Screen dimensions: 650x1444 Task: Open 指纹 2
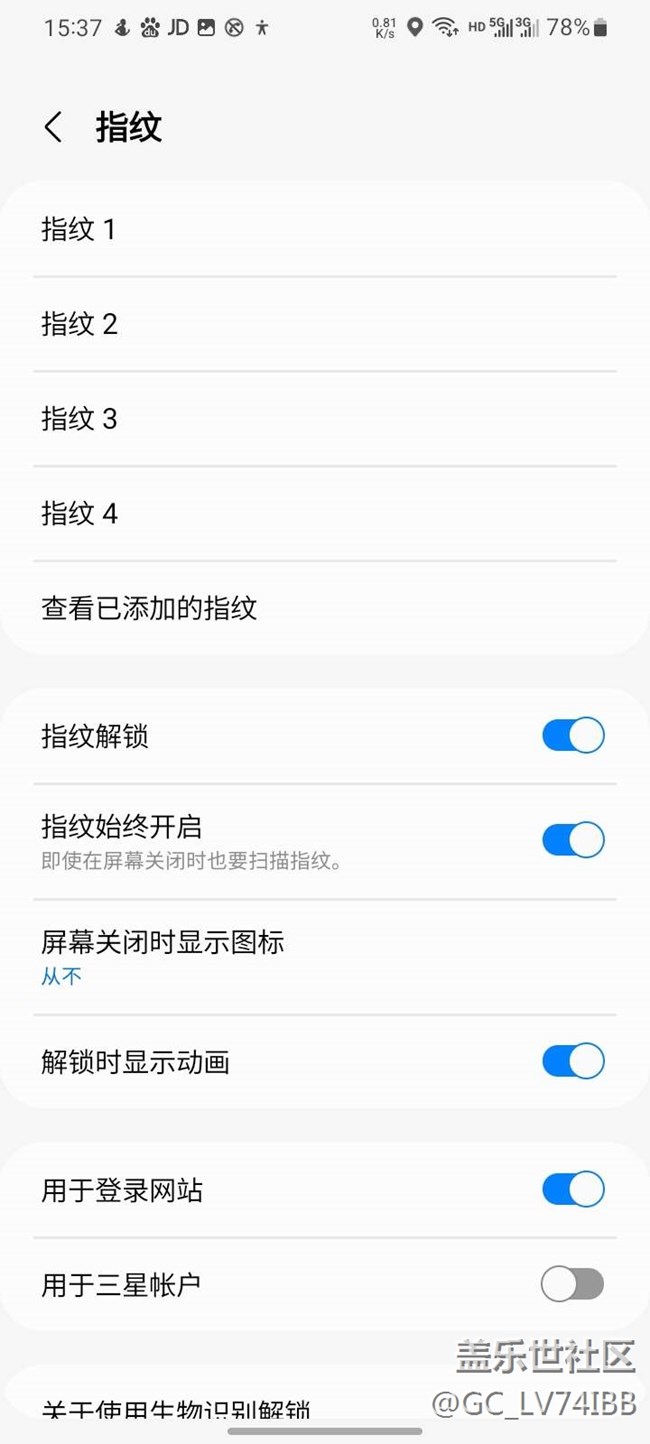click(325, 324)
